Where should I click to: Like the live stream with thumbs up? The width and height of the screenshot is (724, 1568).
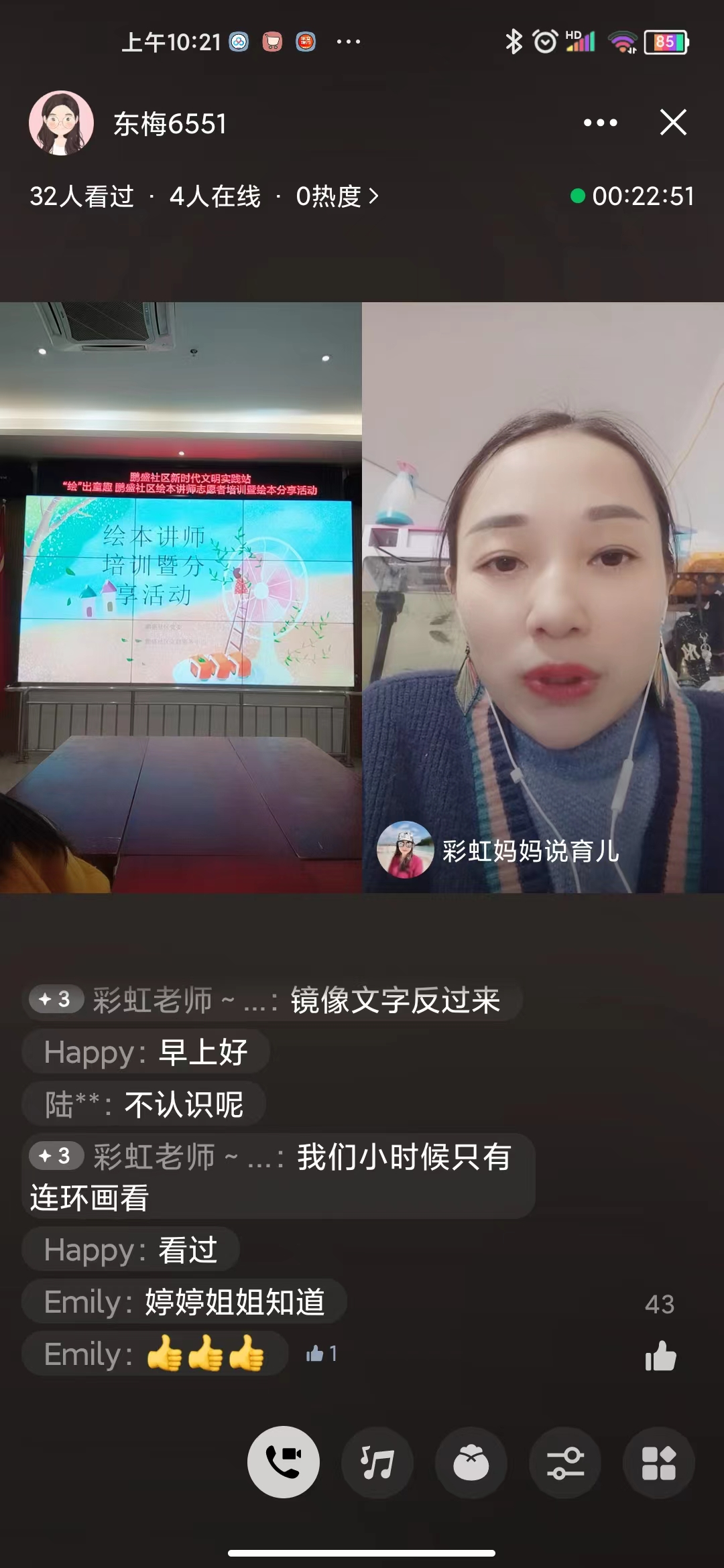pyautogui.click(x=660, y=1356)
